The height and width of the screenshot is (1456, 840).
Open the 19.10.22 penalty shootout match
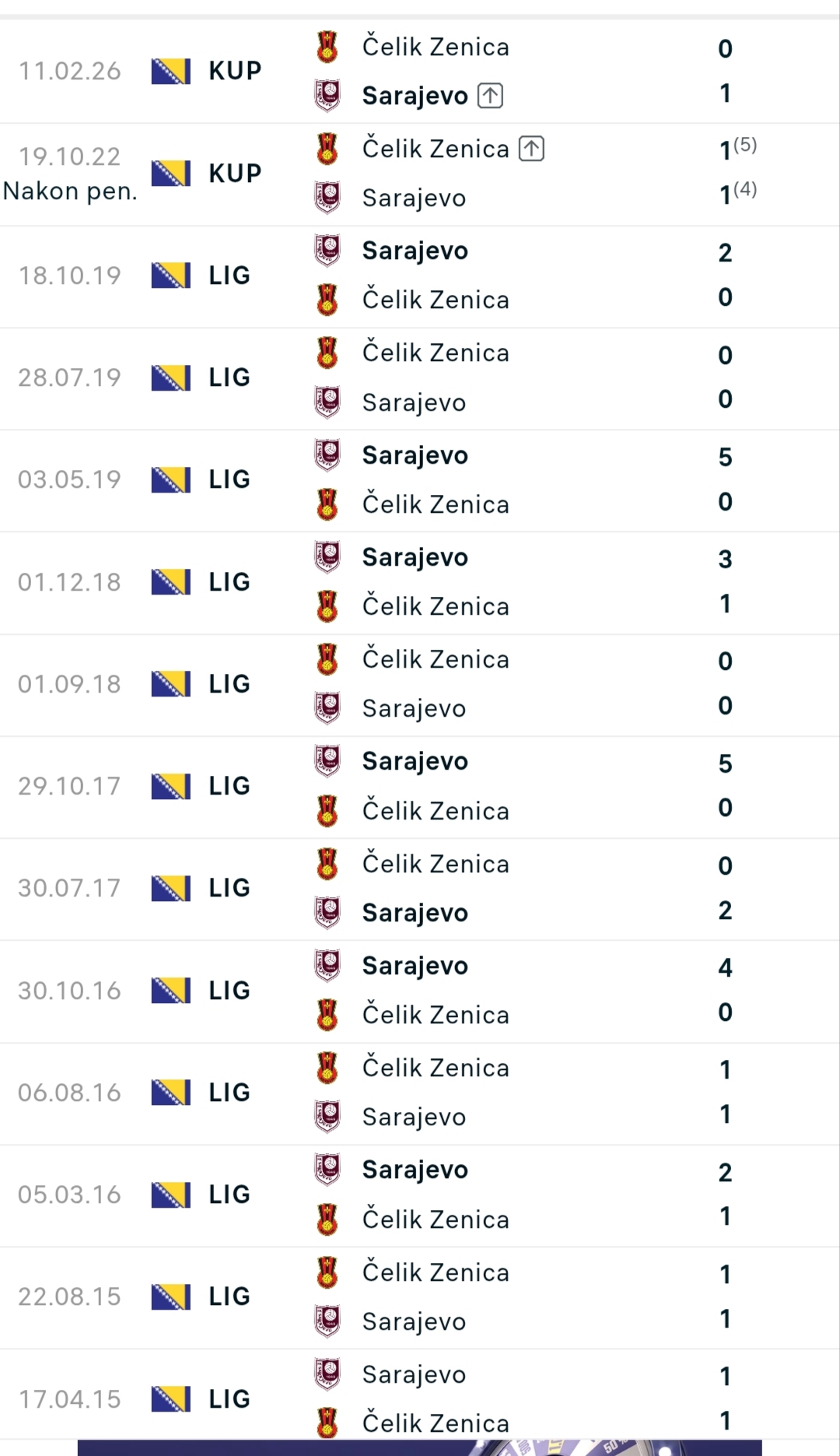420,174
